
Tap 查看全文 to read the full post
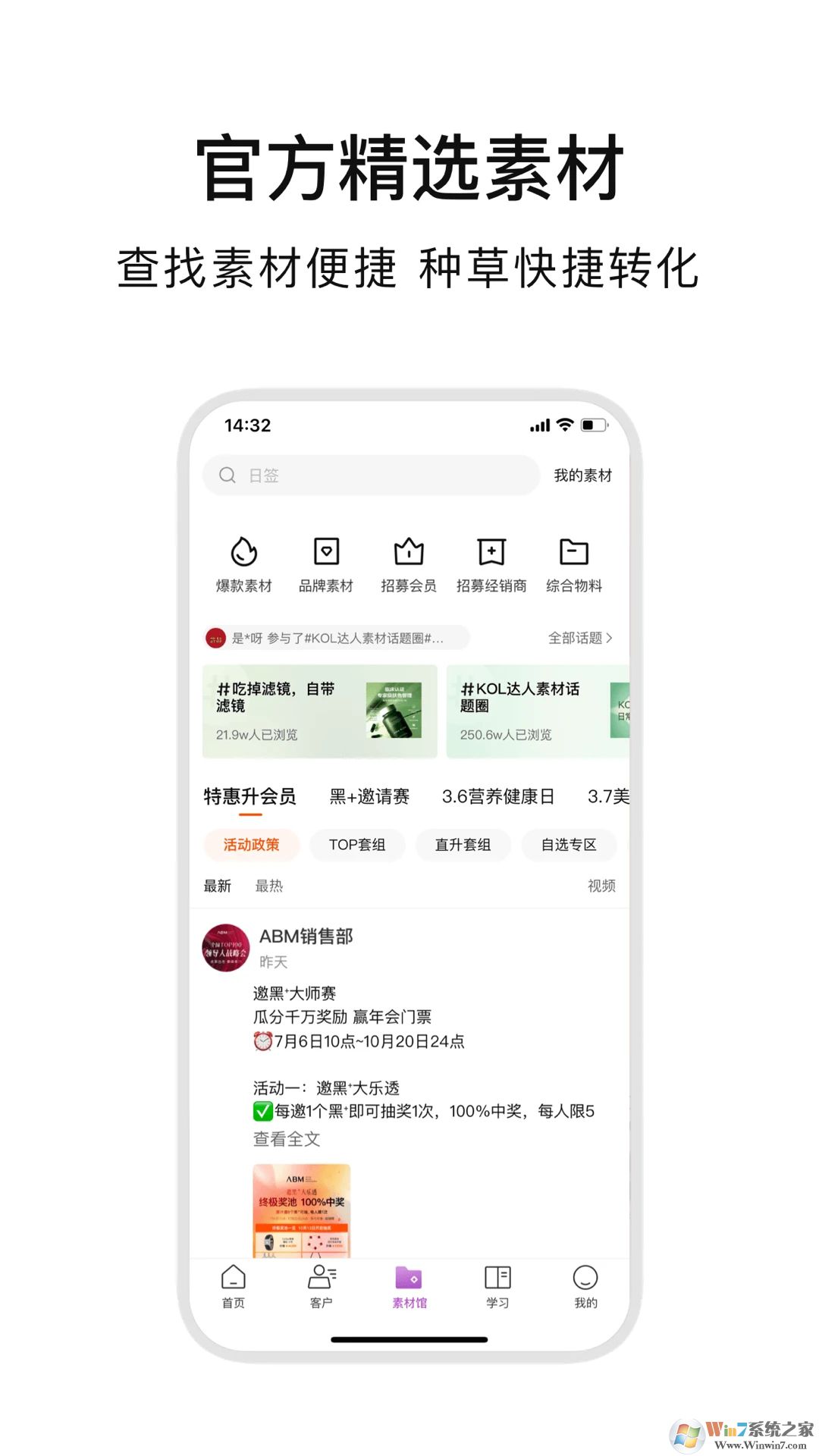[286, 1138]
